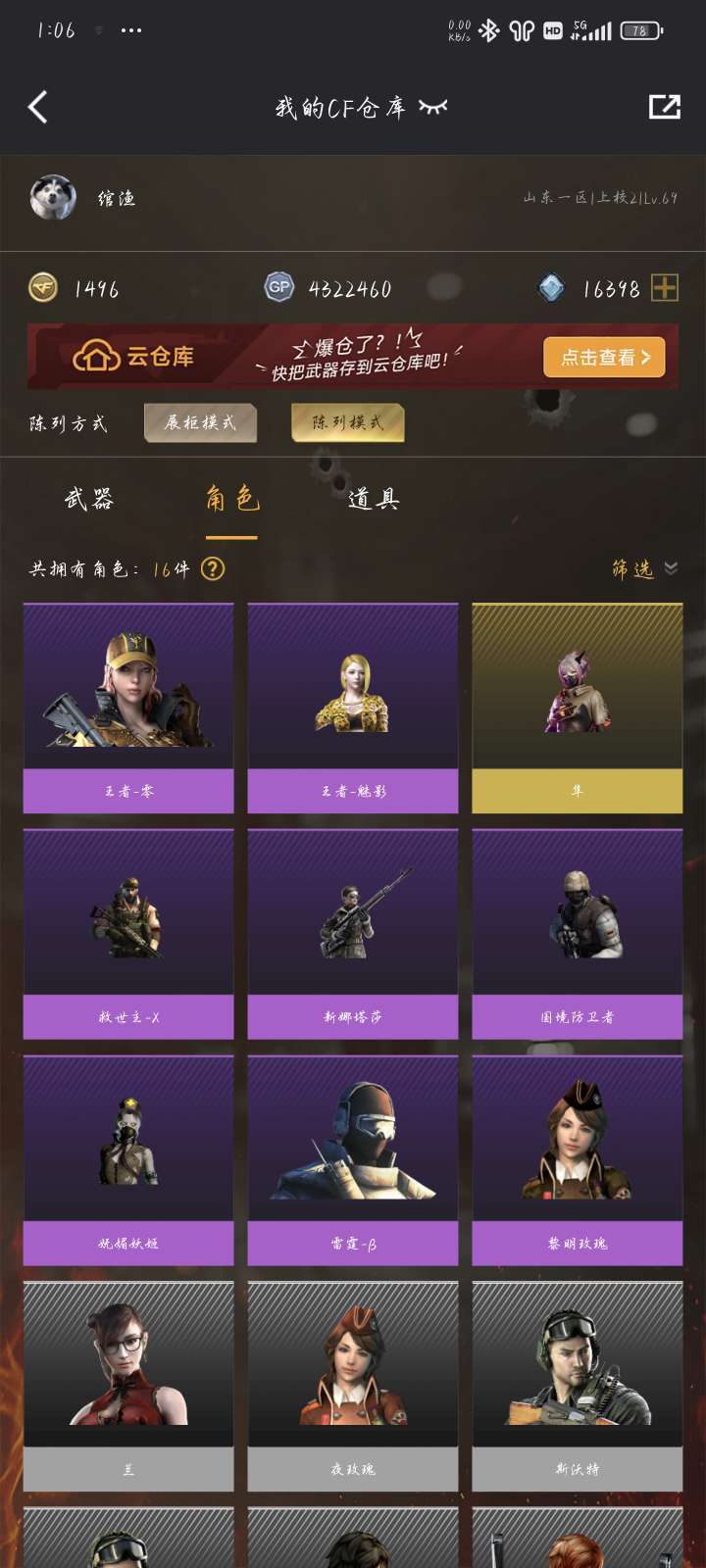Open the question mark help icon
This screenshot has height=1568, width=706.
click(x=213, y=568)
